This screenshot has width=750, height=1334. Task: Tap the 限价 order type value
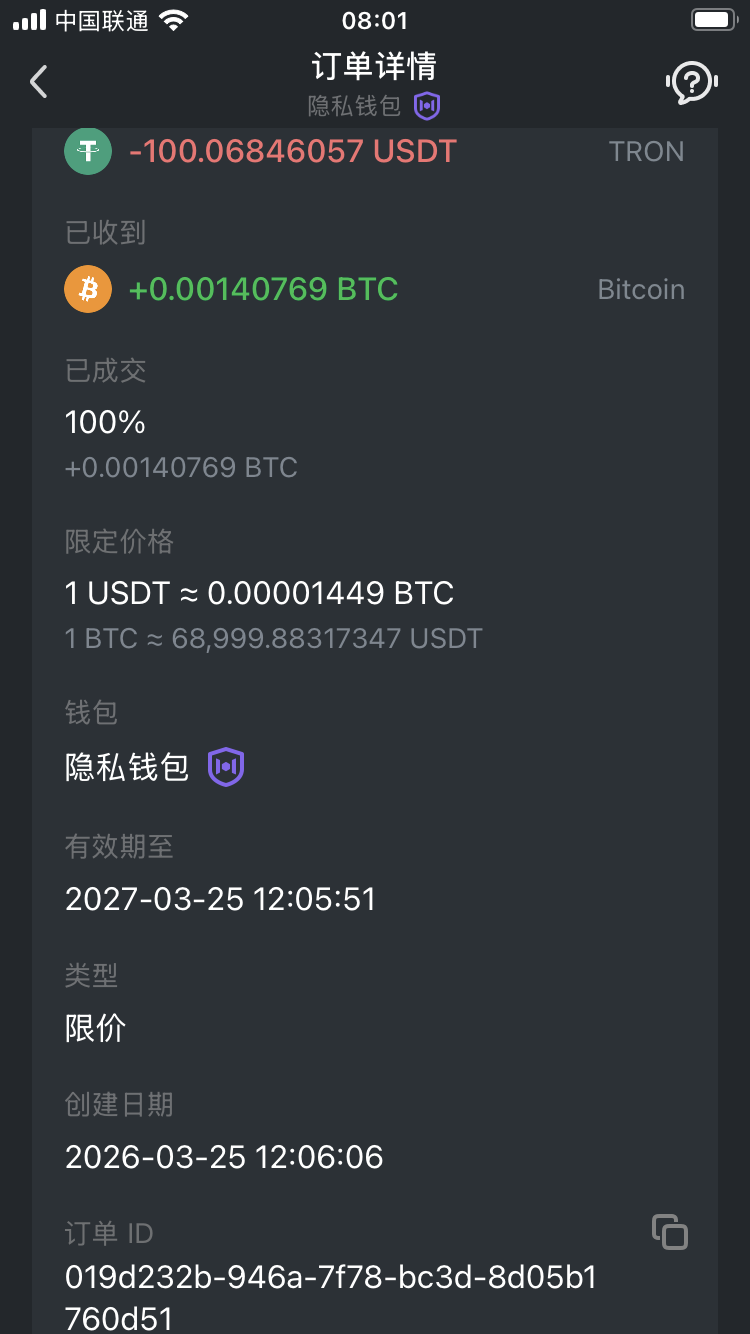click(x=95, y=1028)
